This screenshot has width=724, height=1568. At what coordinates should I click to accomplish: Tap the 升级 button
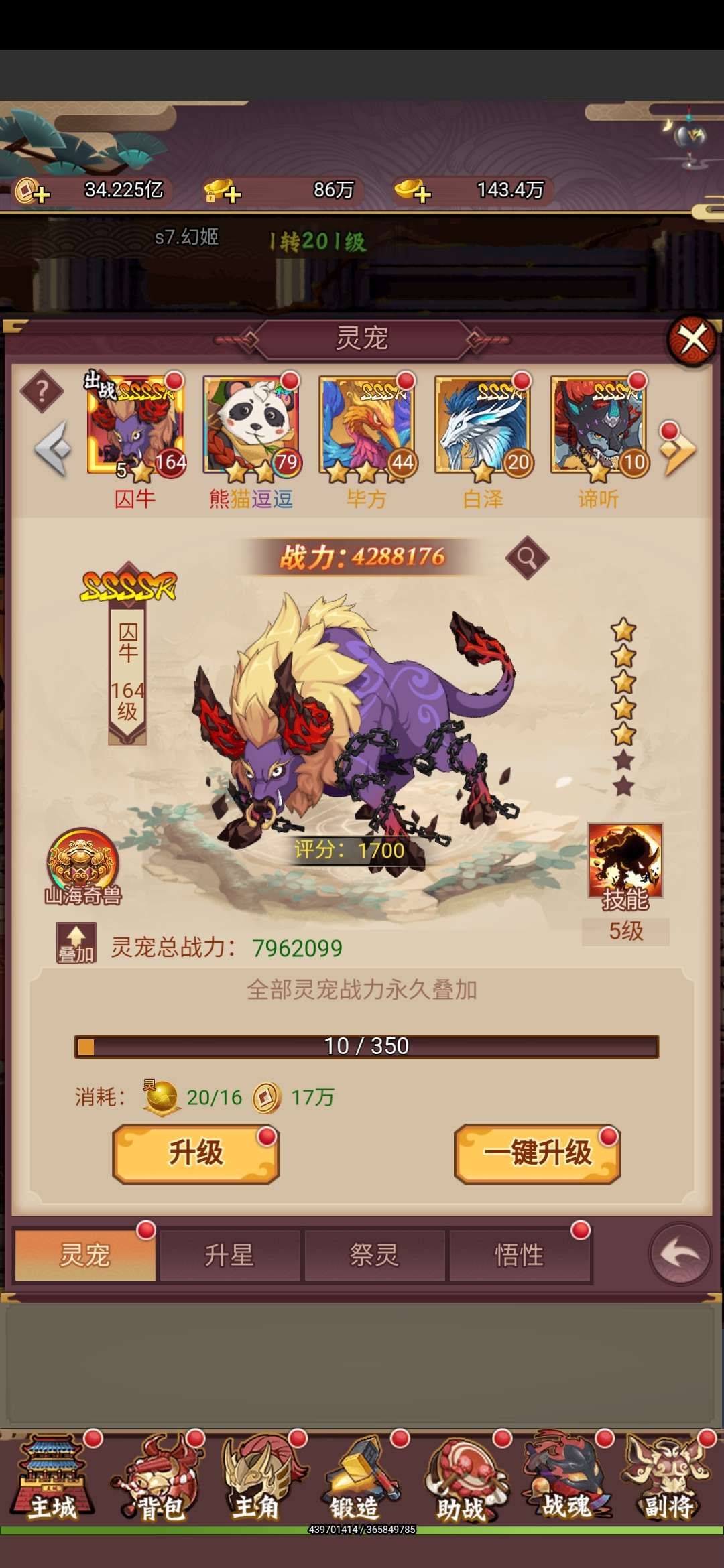[196, 1153]
